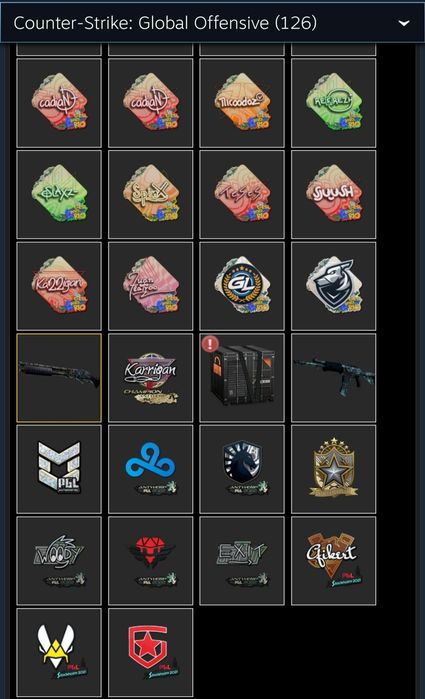Image resolution: width=425 pixels, height=699 pixels.
Task: View the Team Liquid horse sticker
Action: 242,469
